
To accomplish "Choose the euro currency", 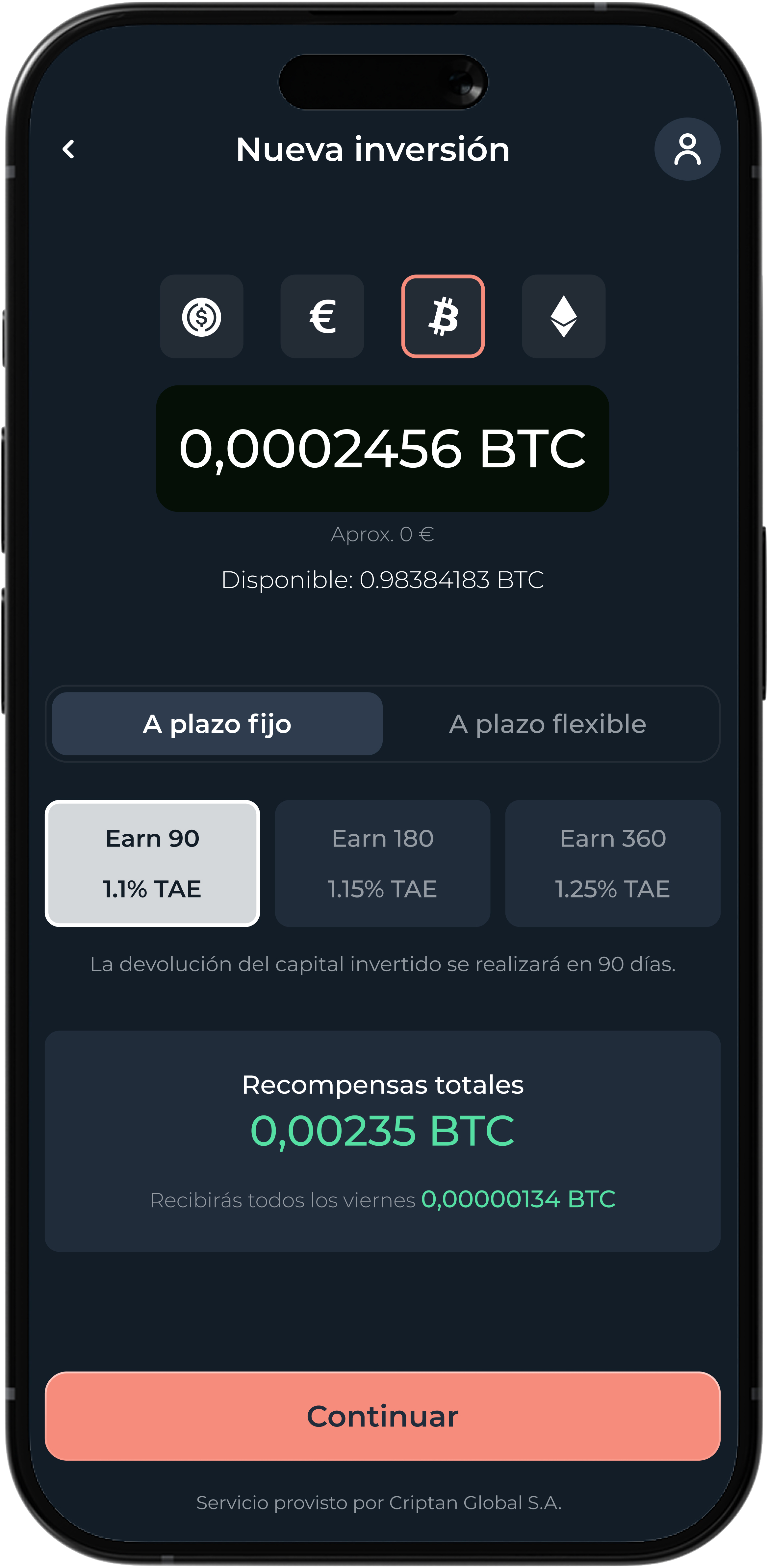I will click(x=322, y=317).
